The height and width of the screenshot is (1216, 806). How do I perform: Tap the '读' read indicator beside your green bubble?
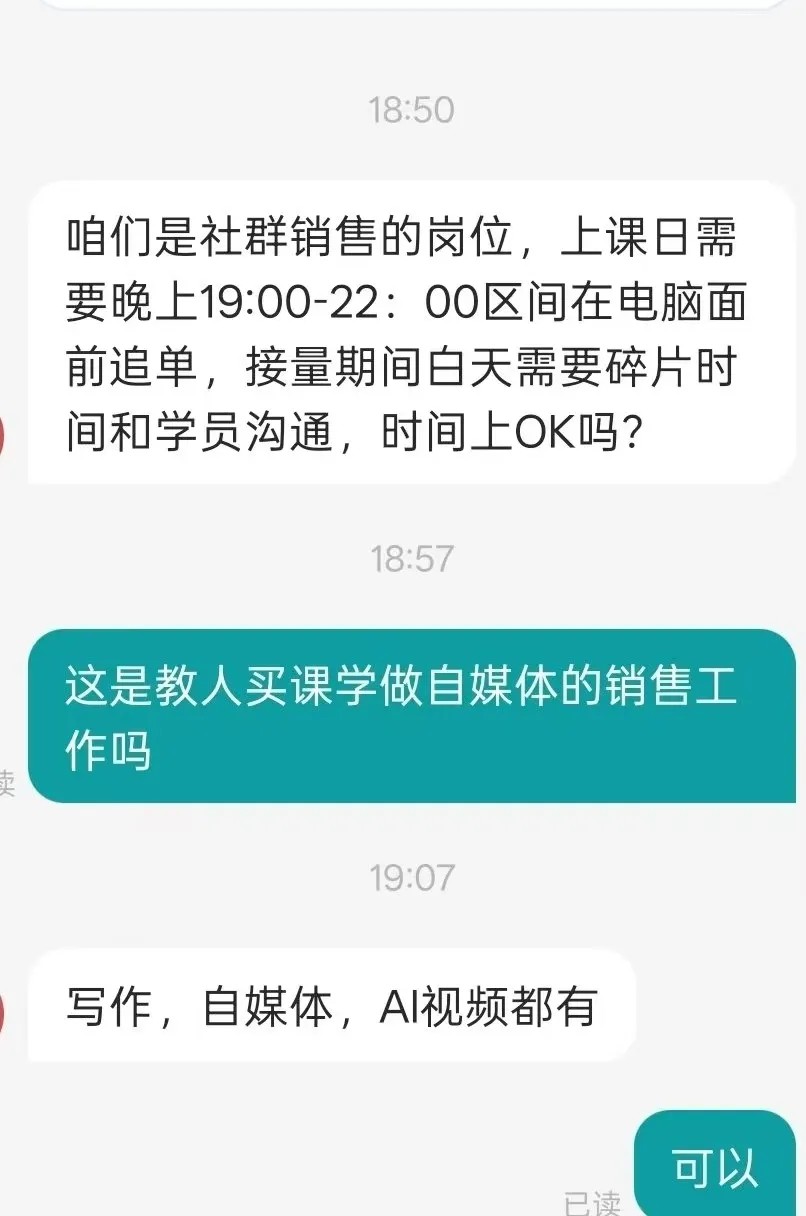(5, 785)
